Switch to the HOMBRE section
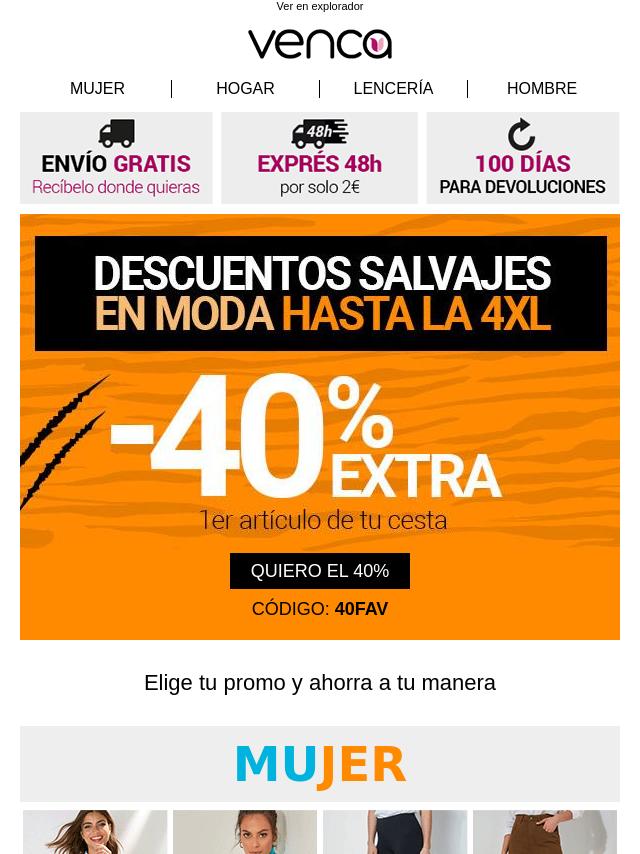 pos(541,89)
